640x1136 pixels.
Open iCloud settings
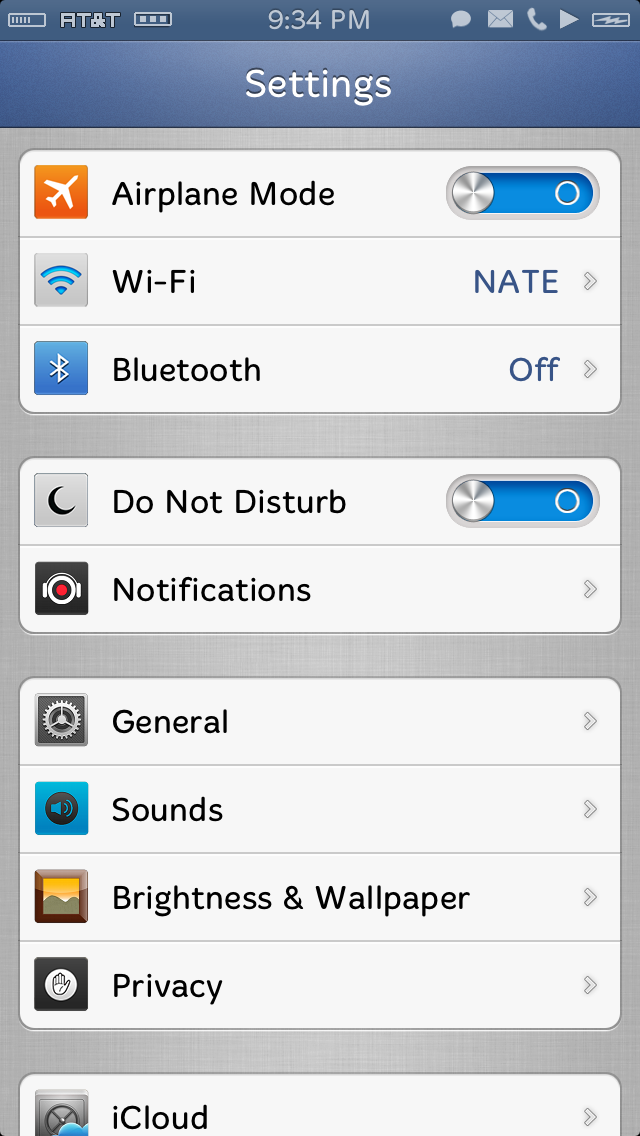(320, 1112)
